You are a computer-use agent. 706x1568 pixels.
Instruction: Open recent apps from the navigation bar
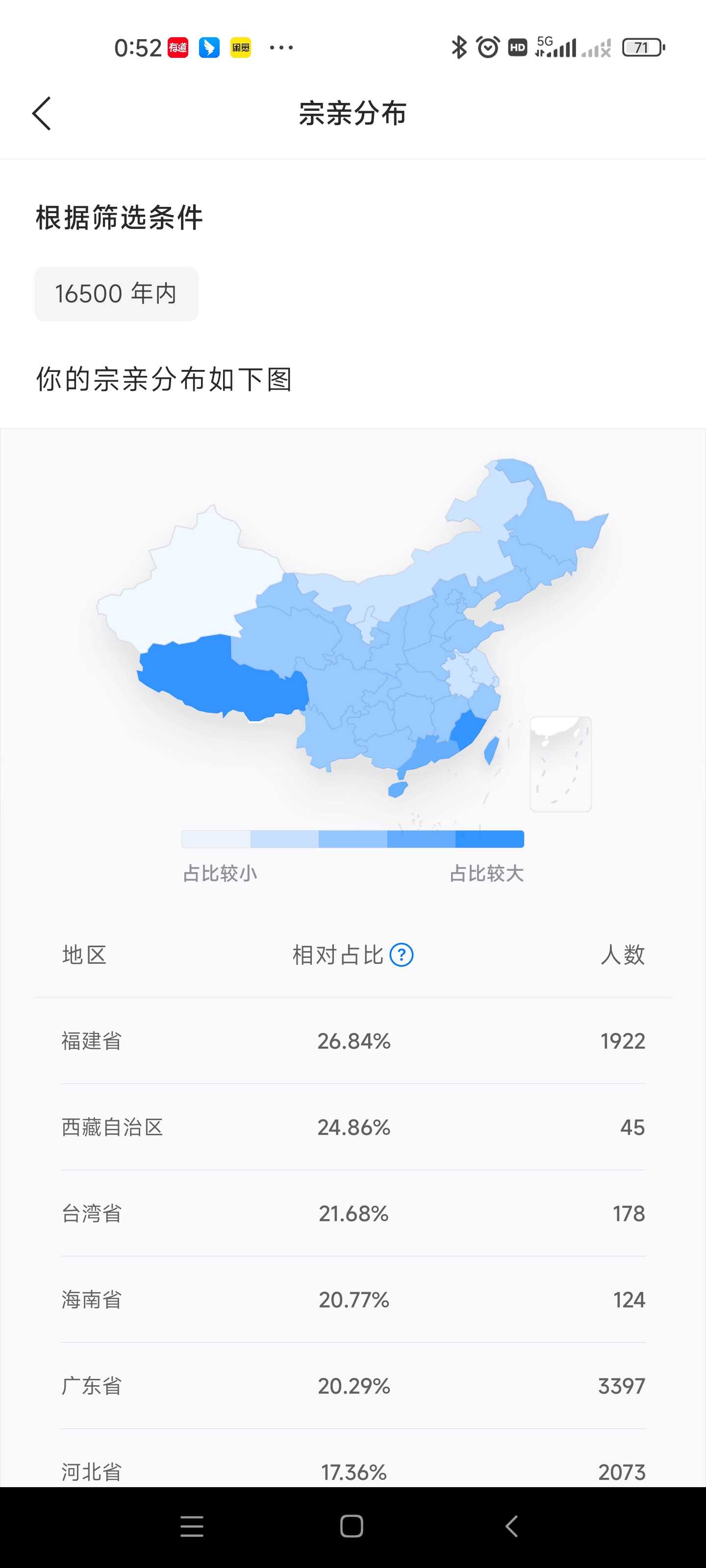(192, 1526)
